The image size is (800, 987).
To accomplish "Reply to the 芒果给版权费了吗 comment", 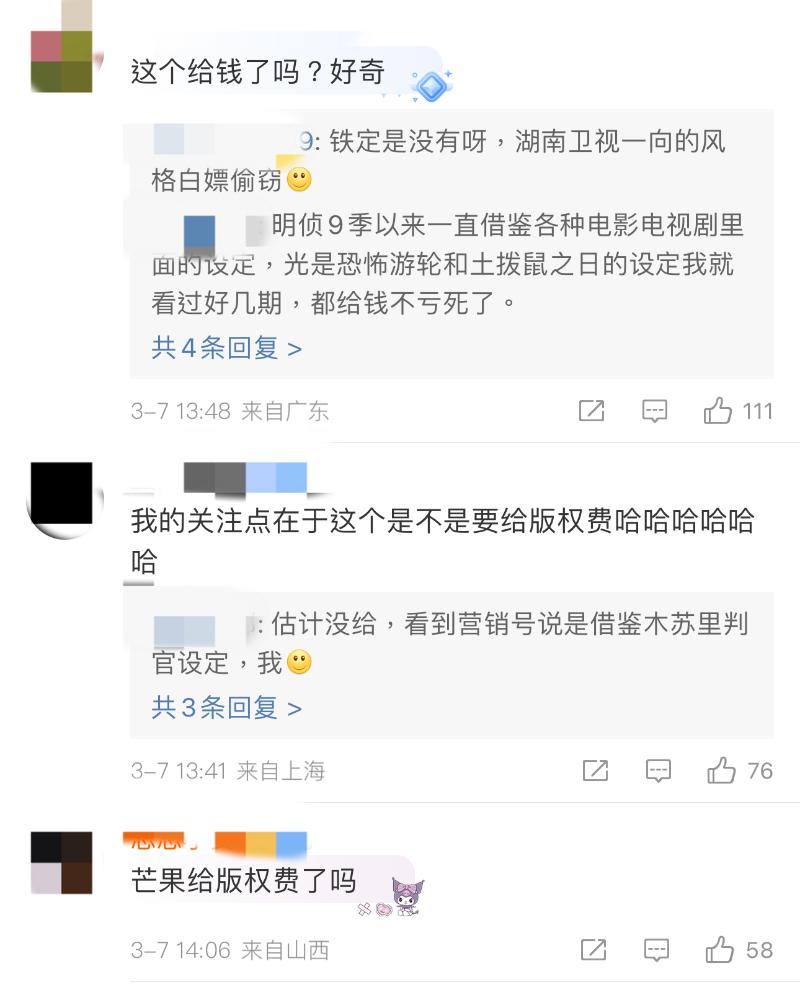I will (656, 950).
